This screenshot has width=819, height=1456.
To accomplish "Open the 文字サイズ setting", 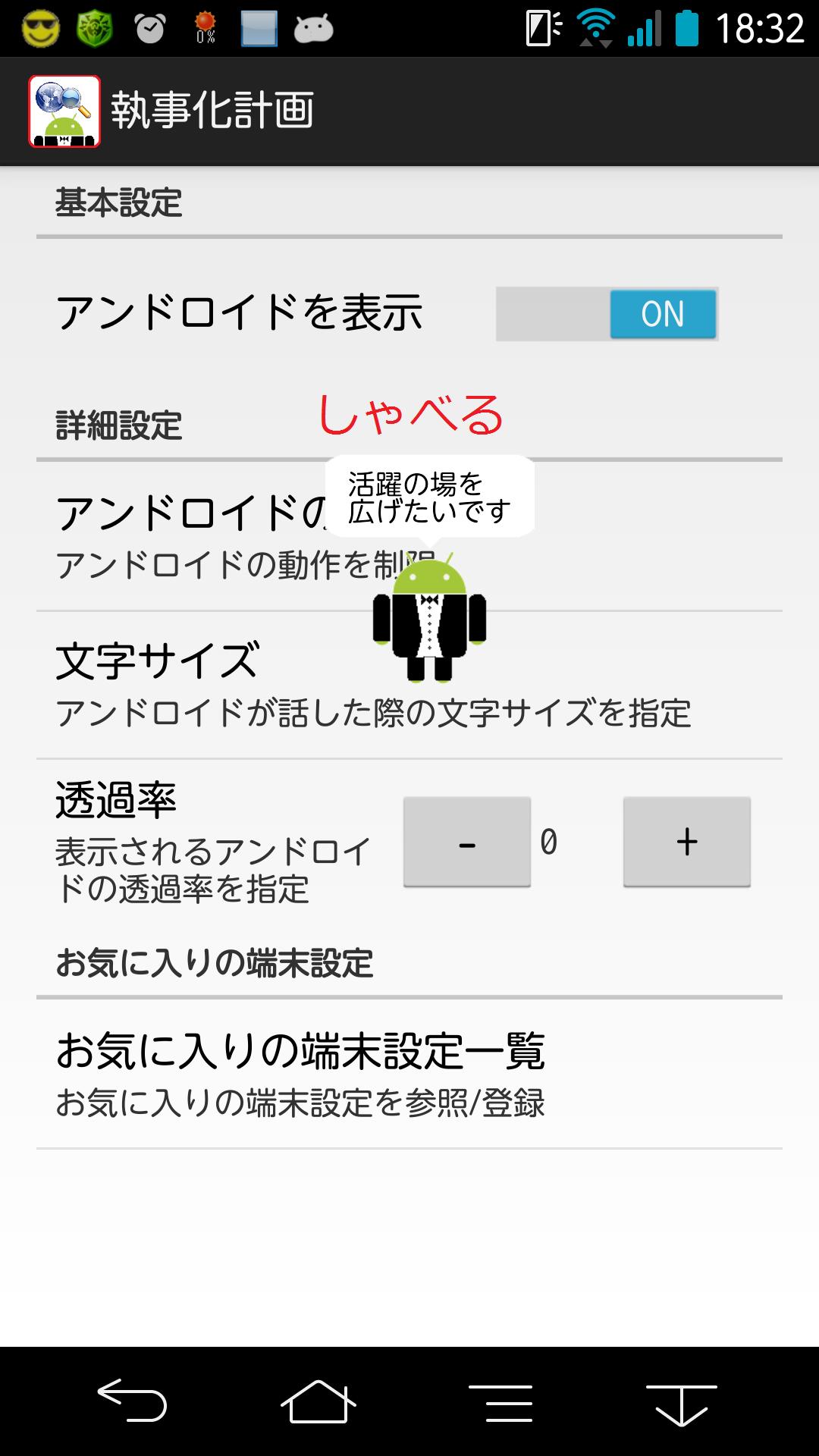I will [x=227, y=683].
